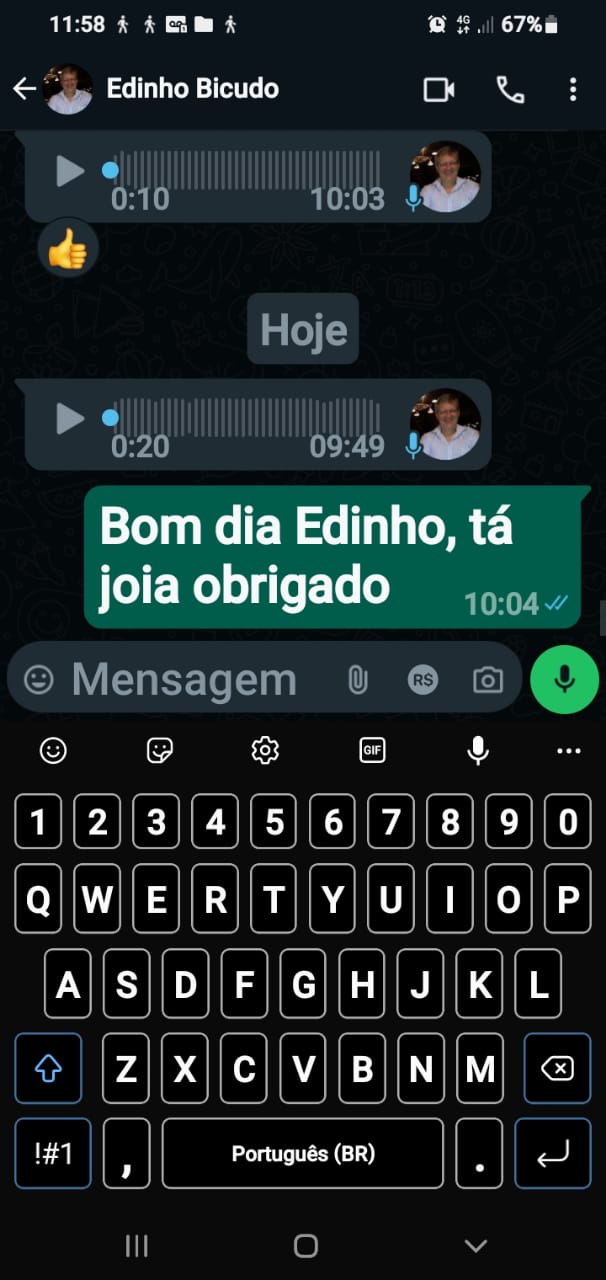
Task: Attach a file with the paperclip
Action: point(357,680)
